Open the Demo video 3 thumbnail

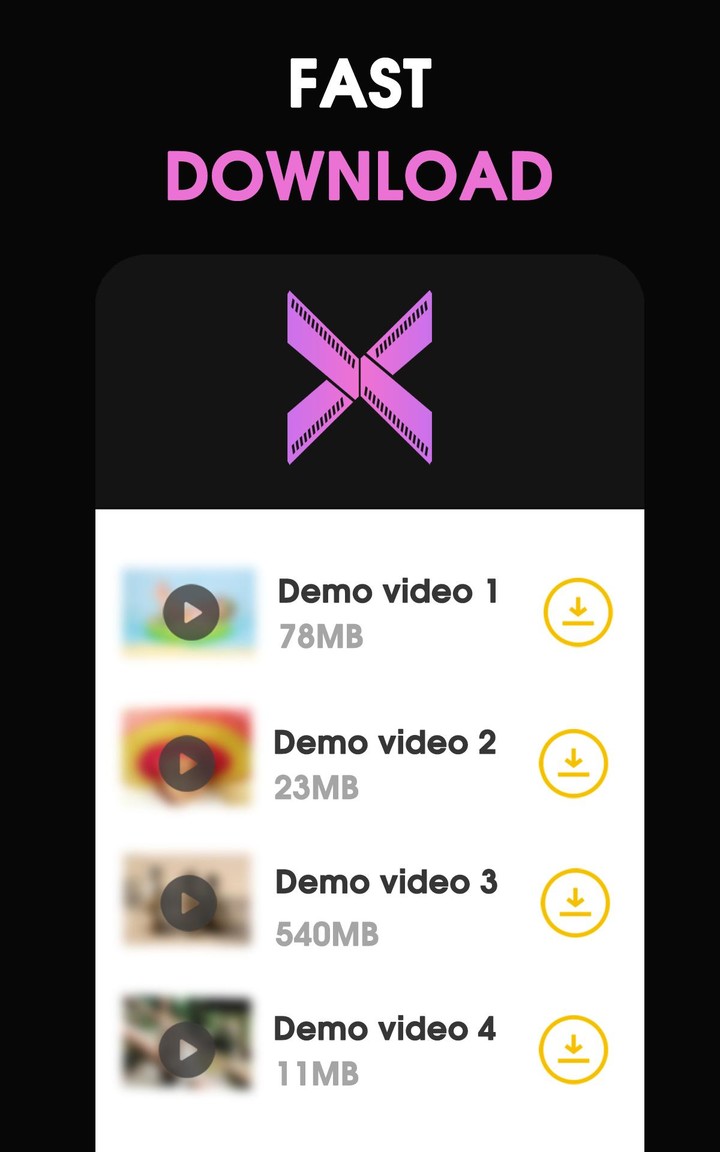[x=188, y=901]
